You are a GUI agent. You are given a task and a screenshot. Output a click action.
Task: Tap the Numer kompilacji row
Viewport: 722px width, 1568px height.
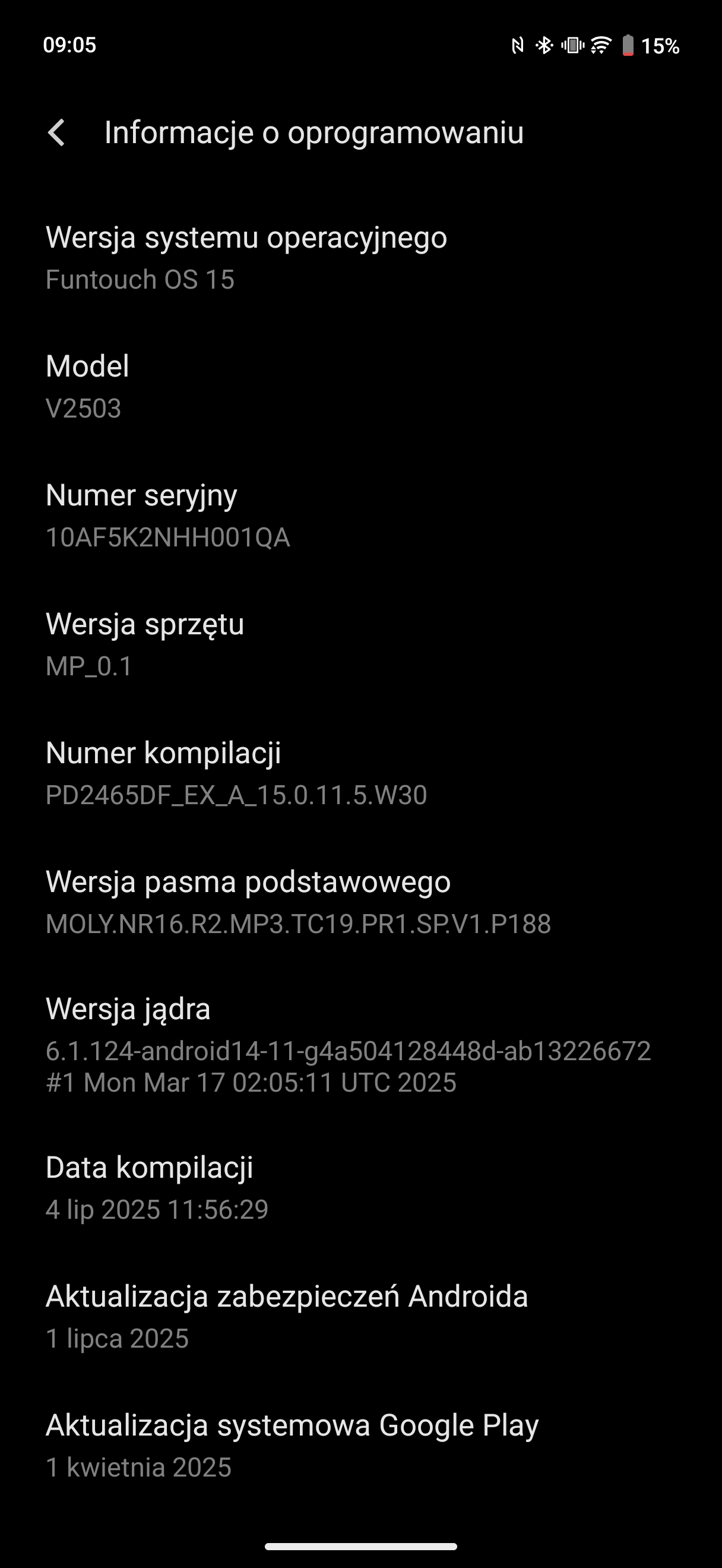[360, 773]
